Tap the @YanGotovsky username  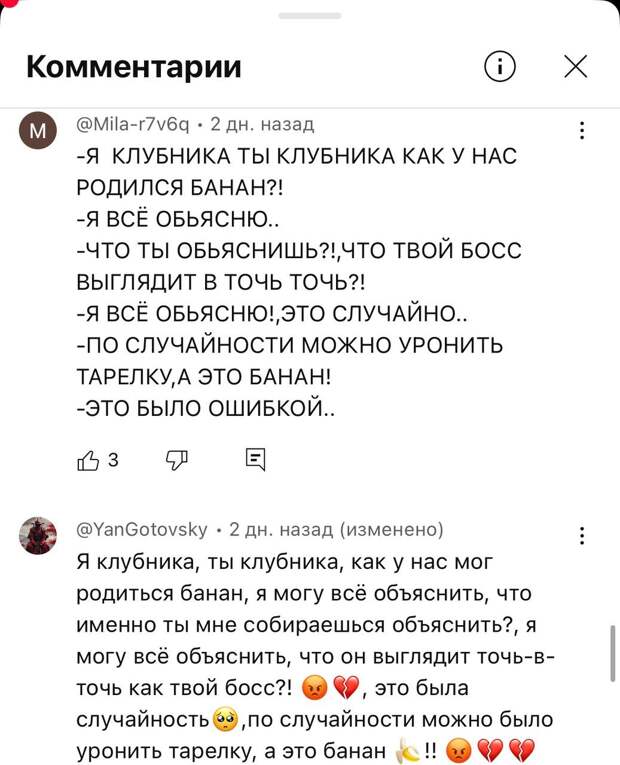[142, 529]
